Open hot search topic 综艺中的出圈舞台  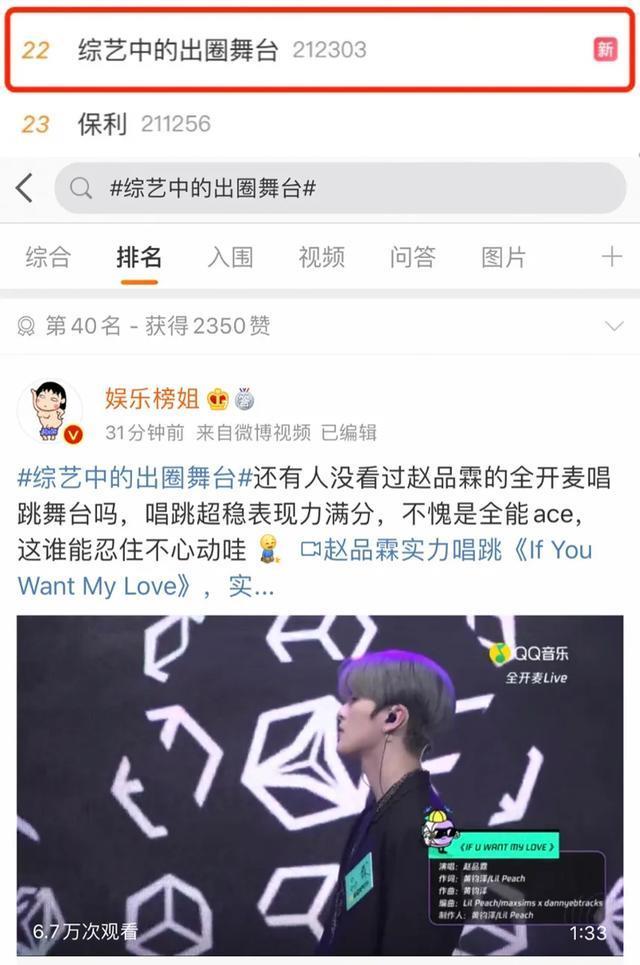tap(178, 50)
